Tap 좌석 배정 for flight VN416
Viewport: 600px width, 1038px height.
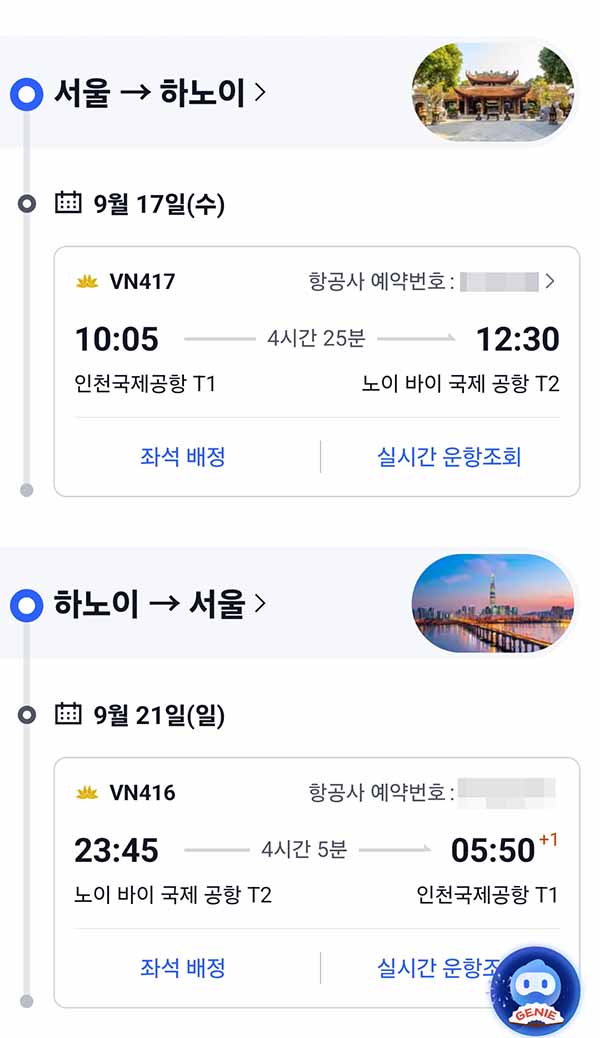[x=183, y=967]
